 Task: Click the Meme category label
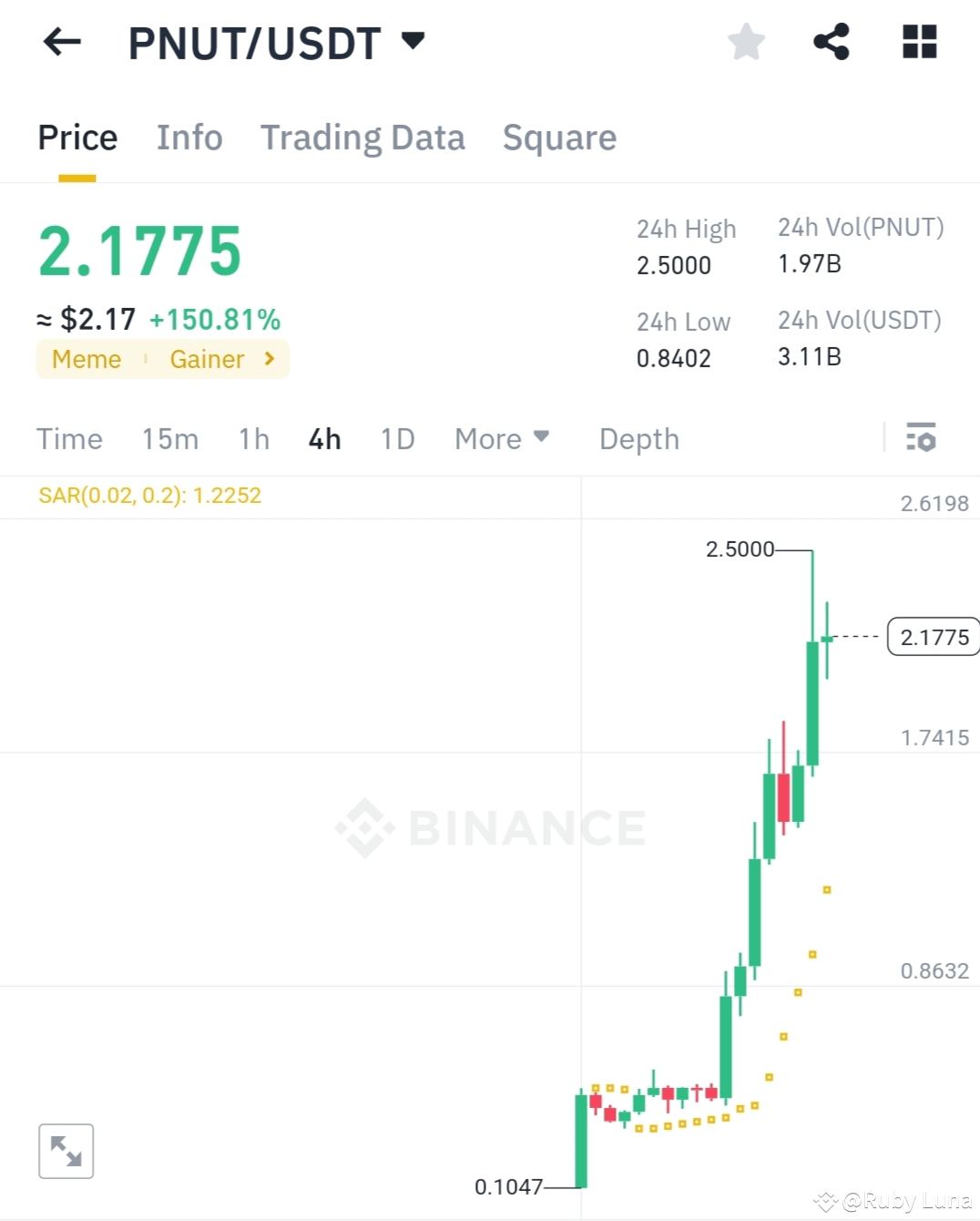click(x=86, y=359)
